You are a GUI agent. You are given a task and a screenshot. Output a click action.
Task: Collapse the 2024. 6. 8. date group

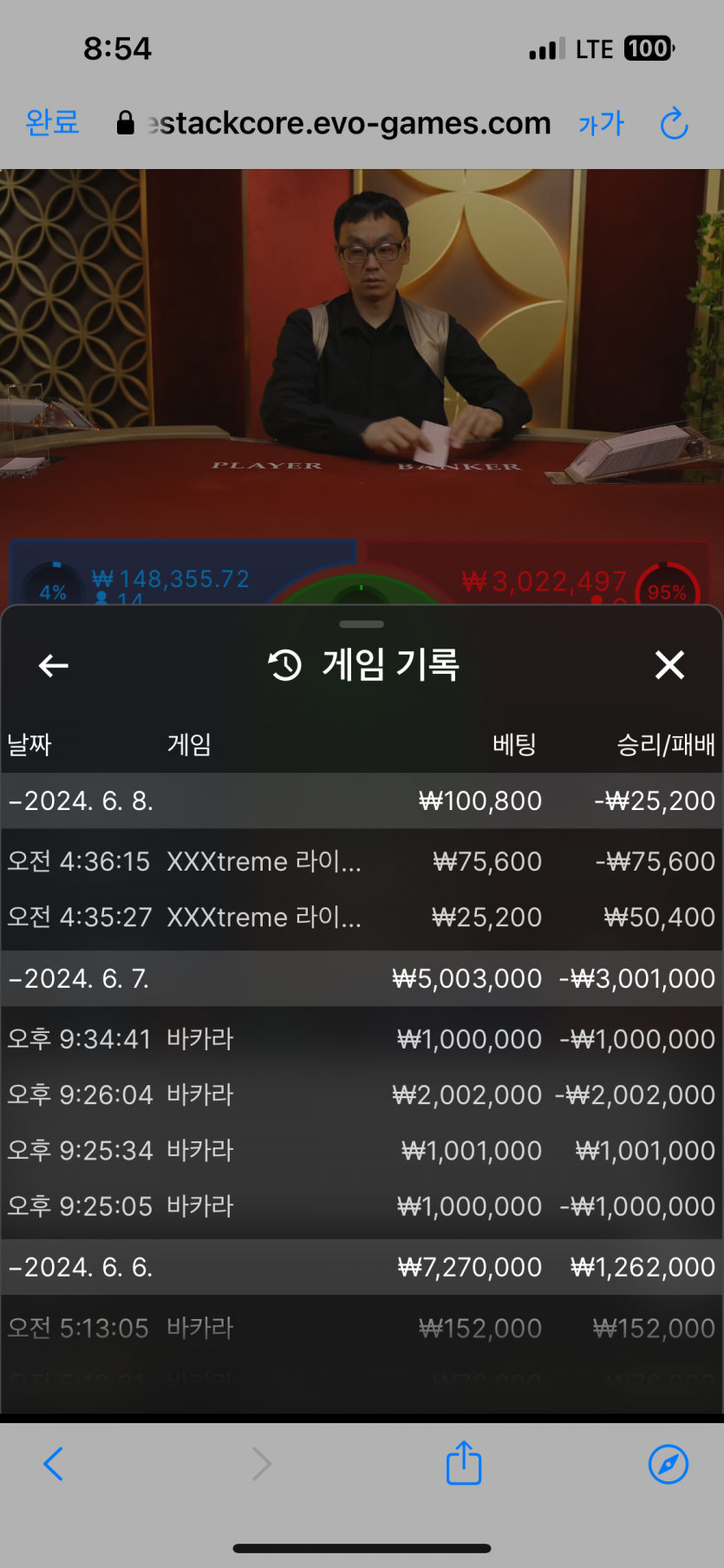click(x=81, y=800)
